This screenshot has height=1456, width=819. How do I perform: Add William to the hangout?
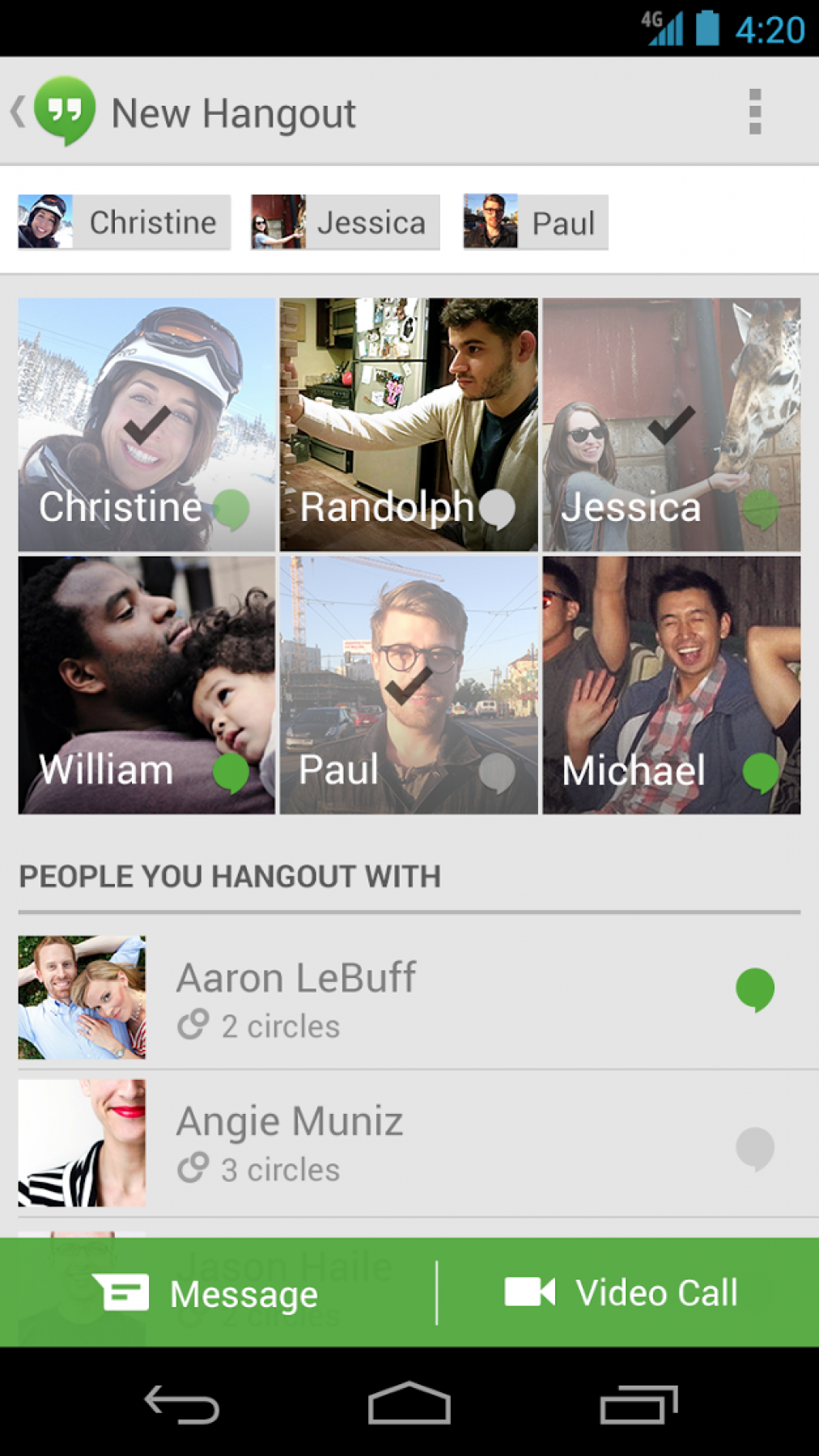(147, 685)
